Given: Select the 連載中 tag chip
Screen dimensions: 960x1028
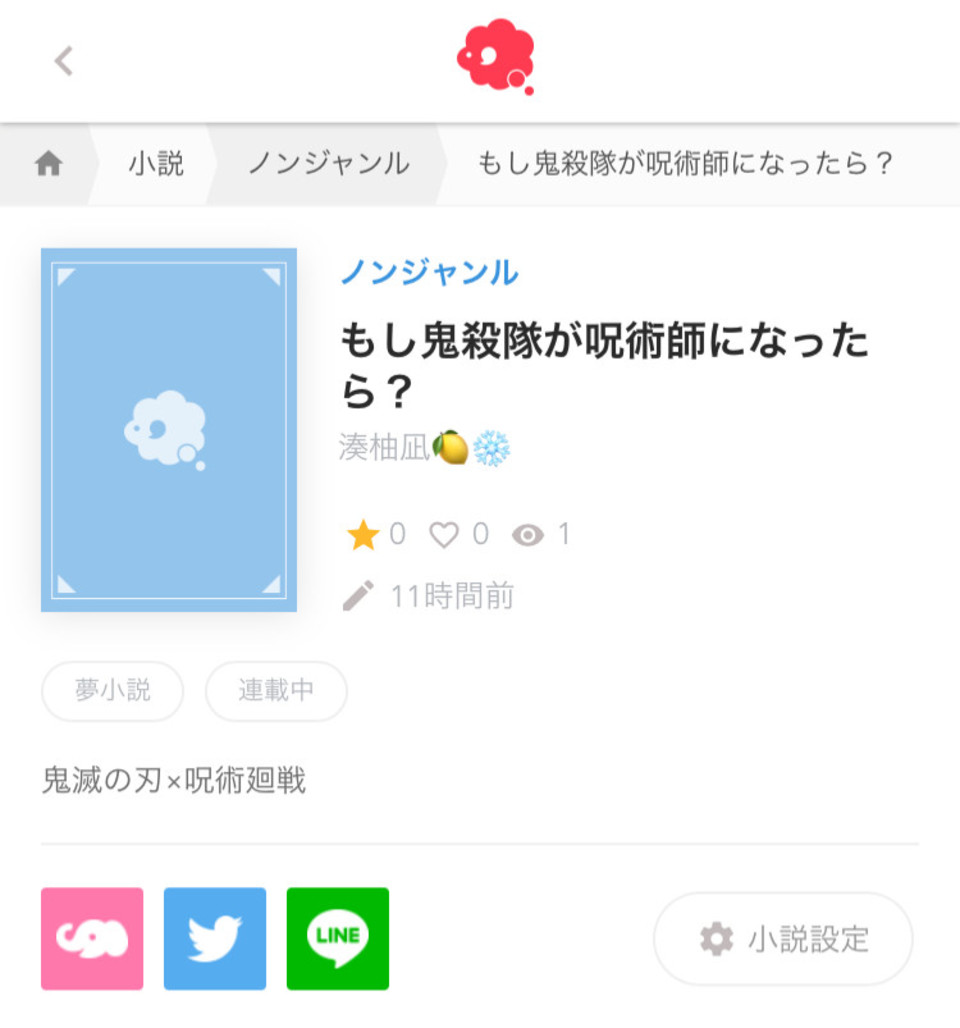Looking at the screenshot, I should click(276, 690).
